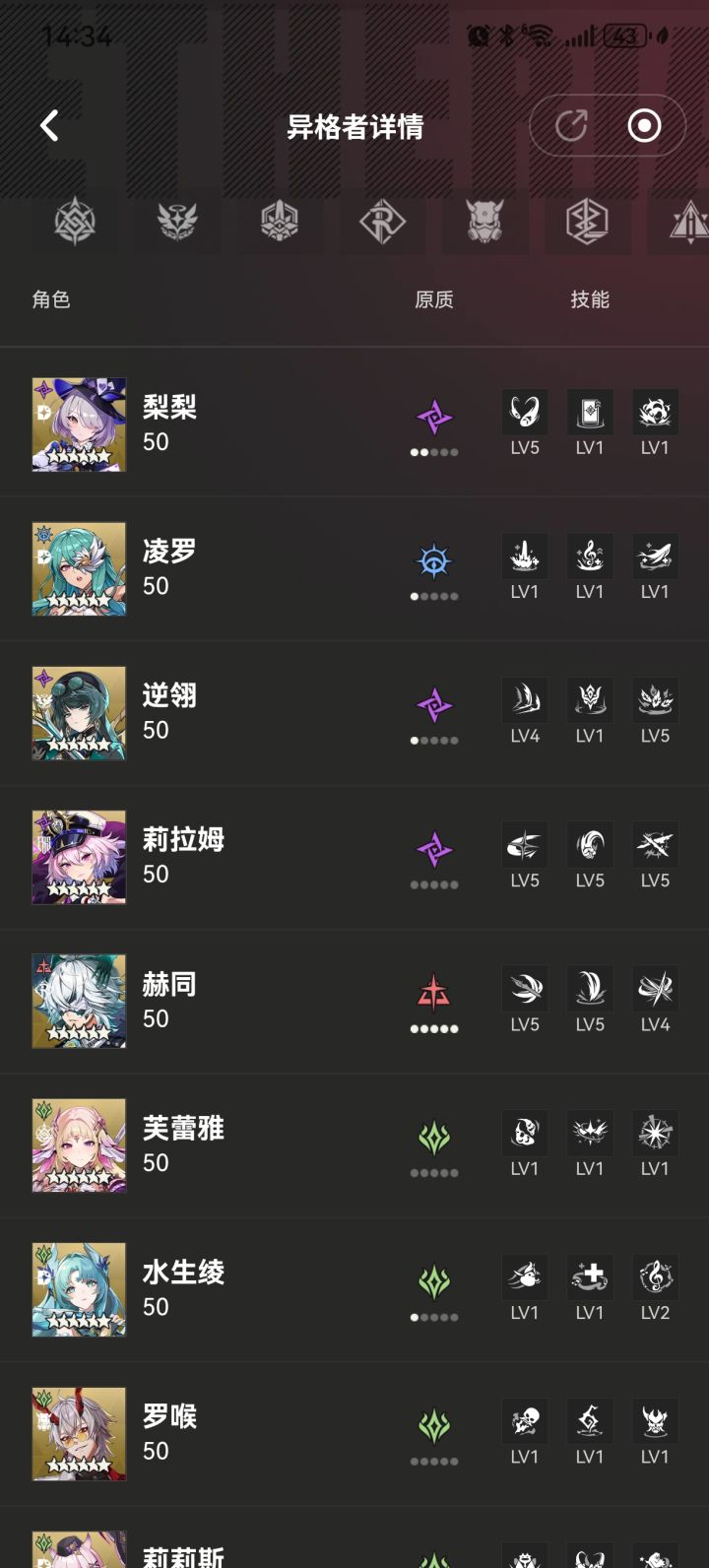Switch to the leftmost faction tab
Image resolution: width=709 pixels, height=1568 pixels.
pos(75,224)
